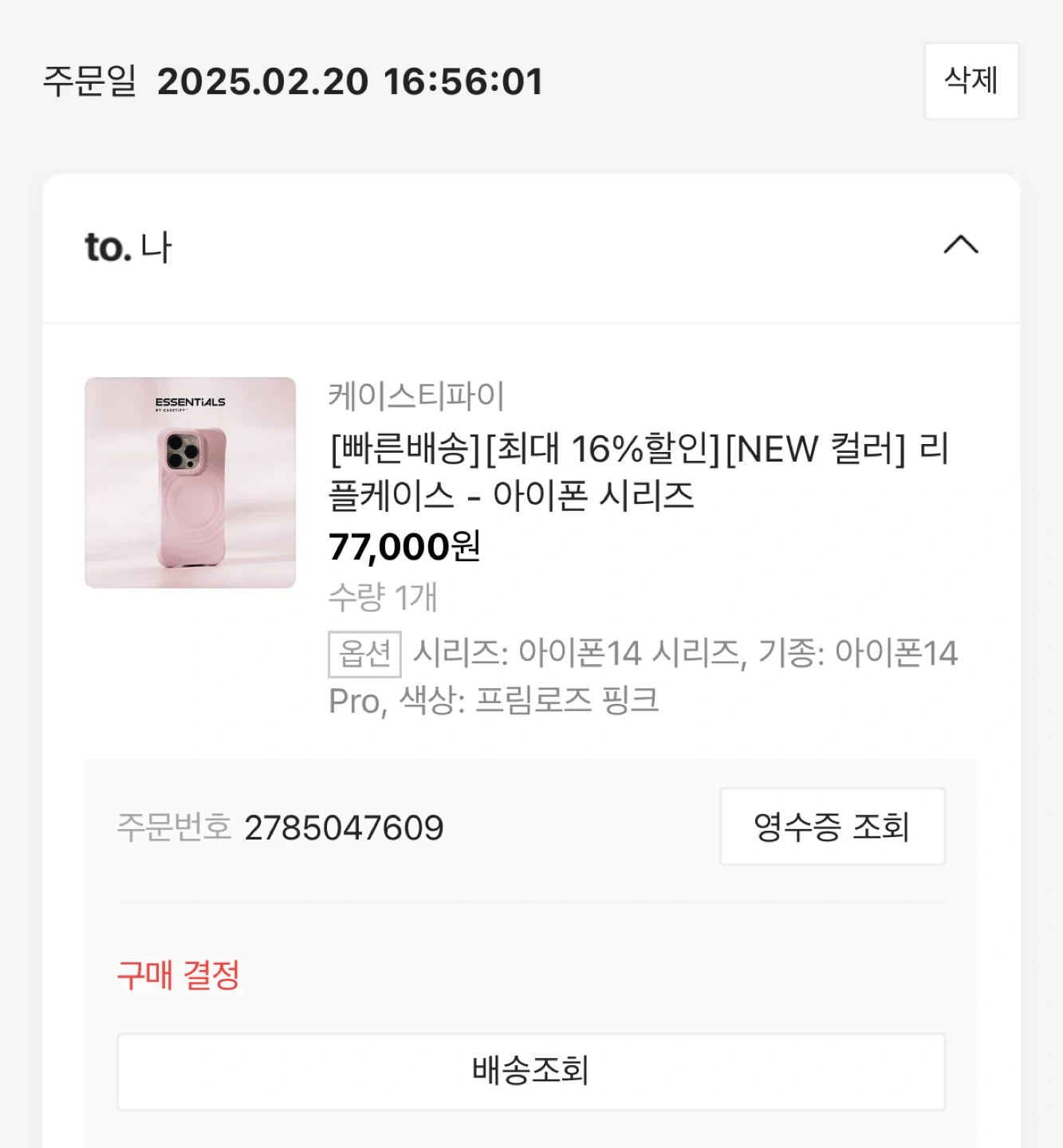Click the 주문번호 order number label

pos(171,828)
